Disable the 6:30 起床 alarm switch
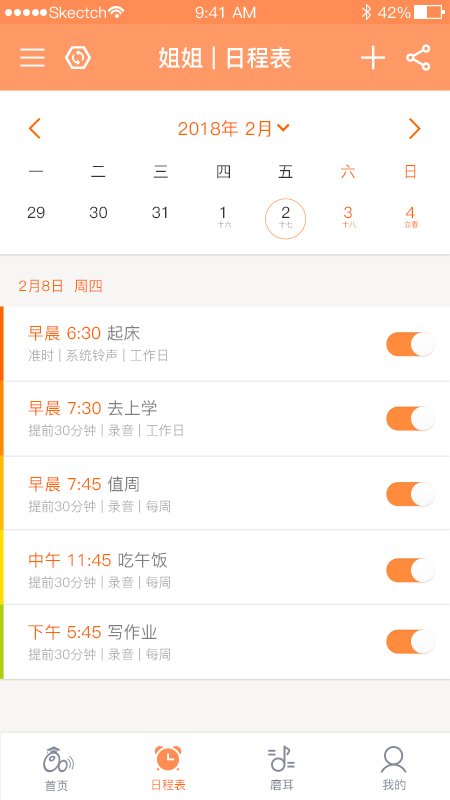 point(411,344)
